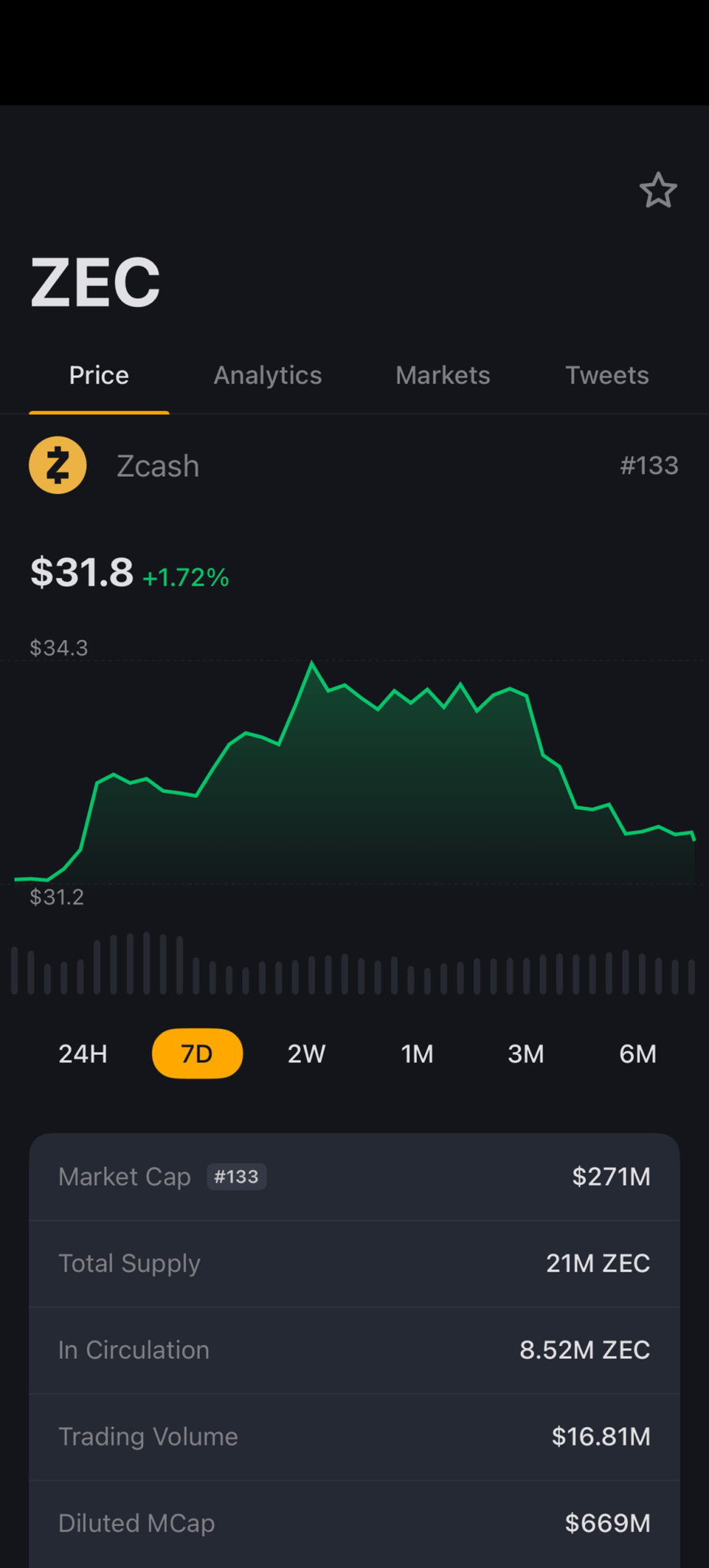
Task: Click the Zcash coin logo
Action: click(57, 465)
